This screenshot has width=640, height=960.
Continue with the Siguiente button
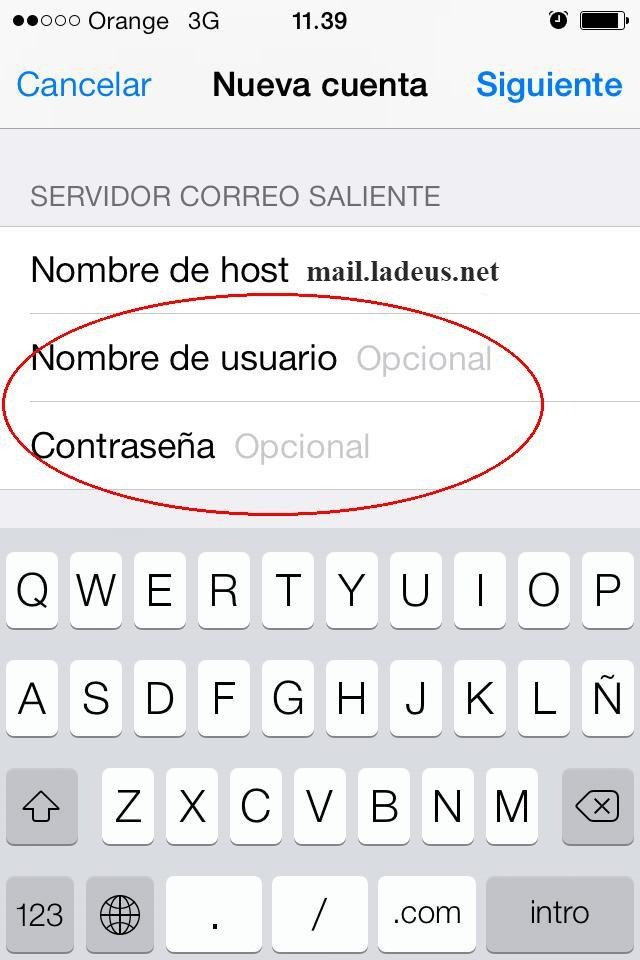pos(548,85)
